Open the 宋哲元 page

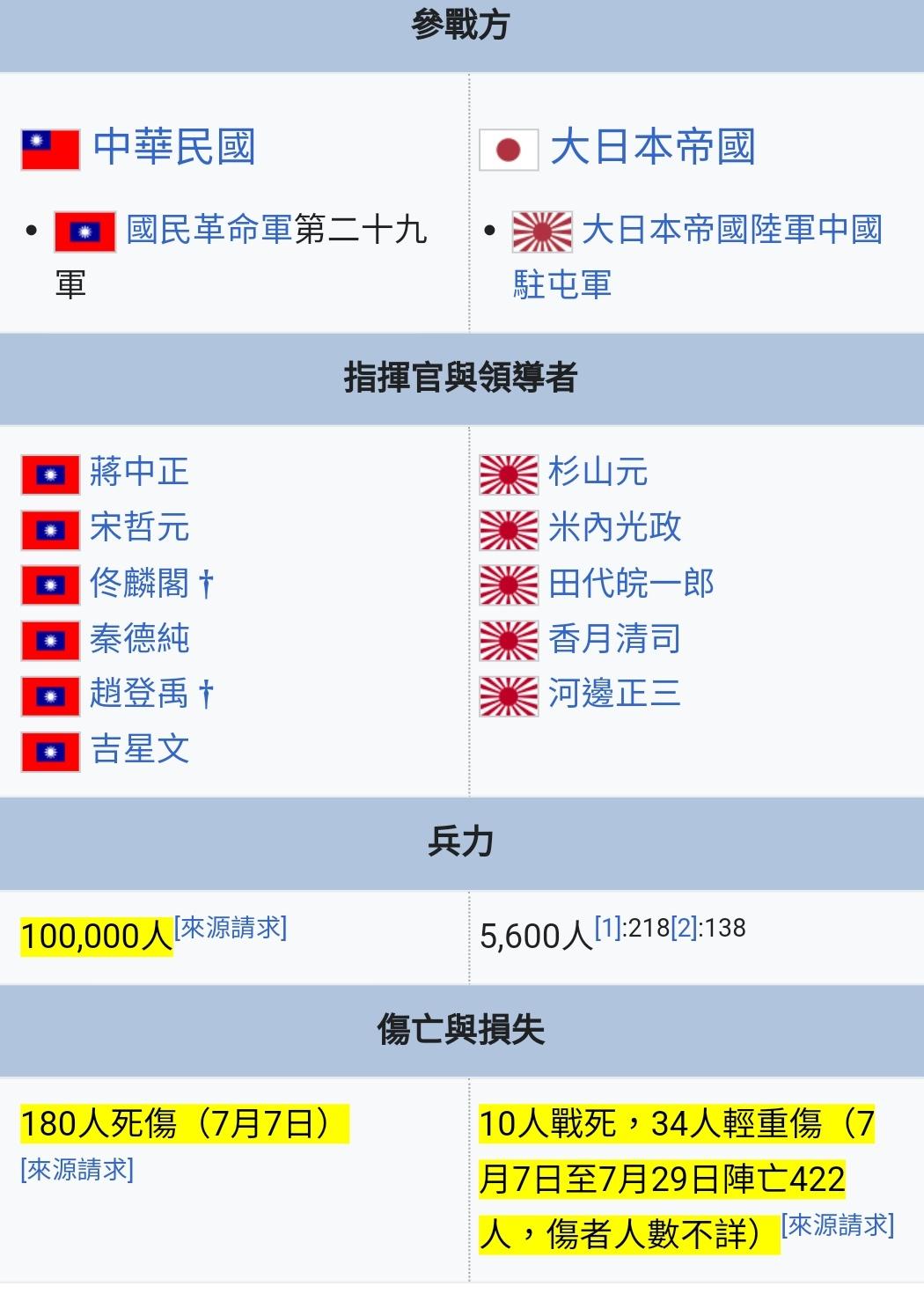(x=139, y=527)
